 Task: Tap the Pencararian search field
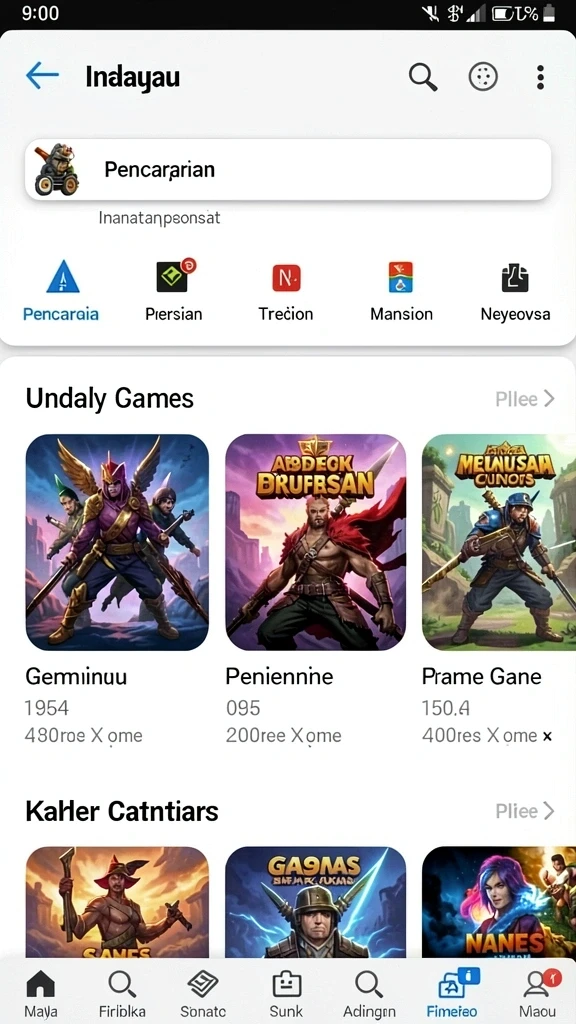(288, 170)
